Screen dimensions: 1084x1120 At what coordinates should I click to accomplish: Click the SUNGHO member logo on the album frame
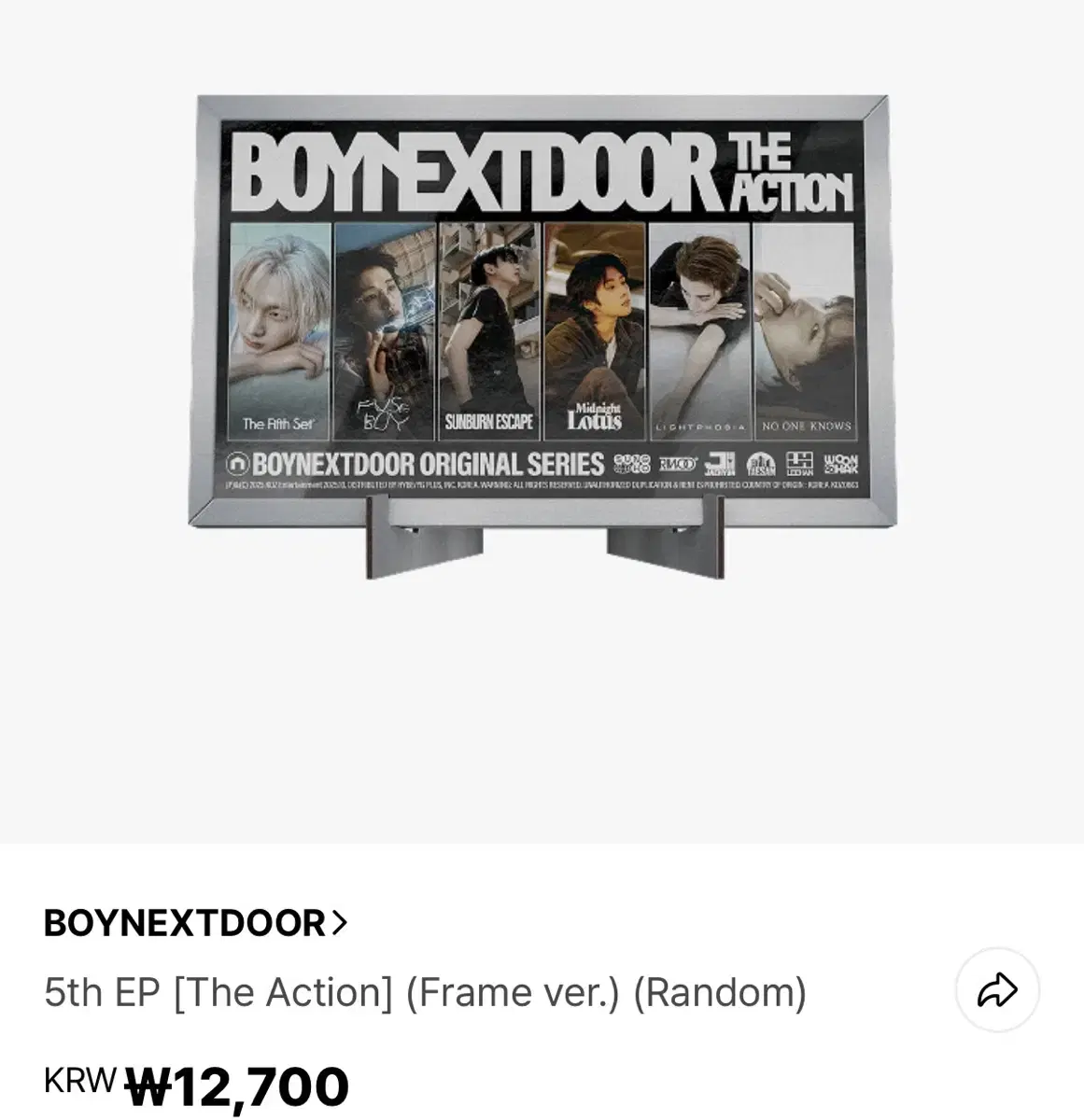[632, 464]
